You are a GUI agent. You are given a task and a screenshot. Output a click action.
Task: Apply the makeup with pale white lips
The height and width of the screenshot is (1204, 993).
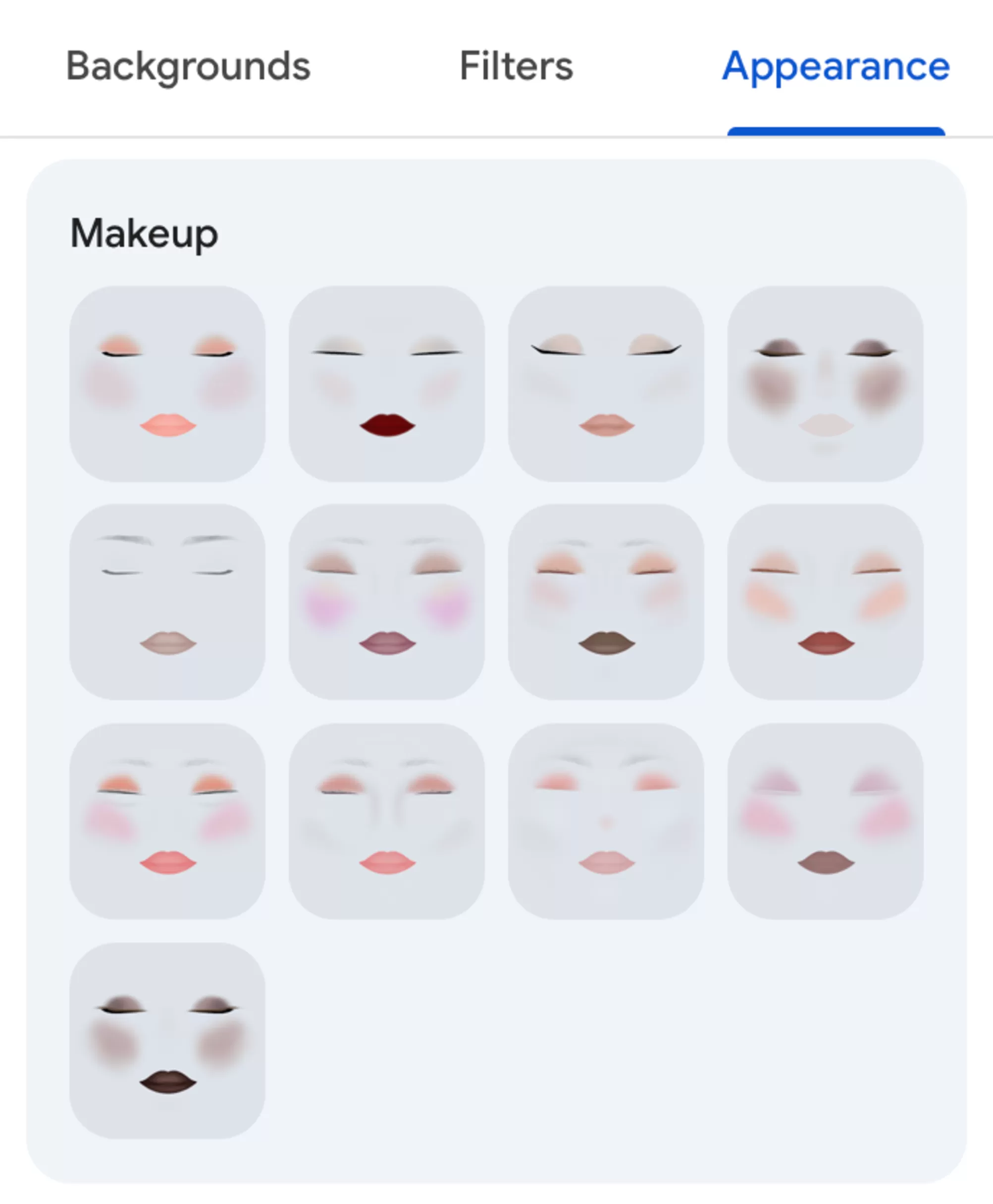click(825, 384)
